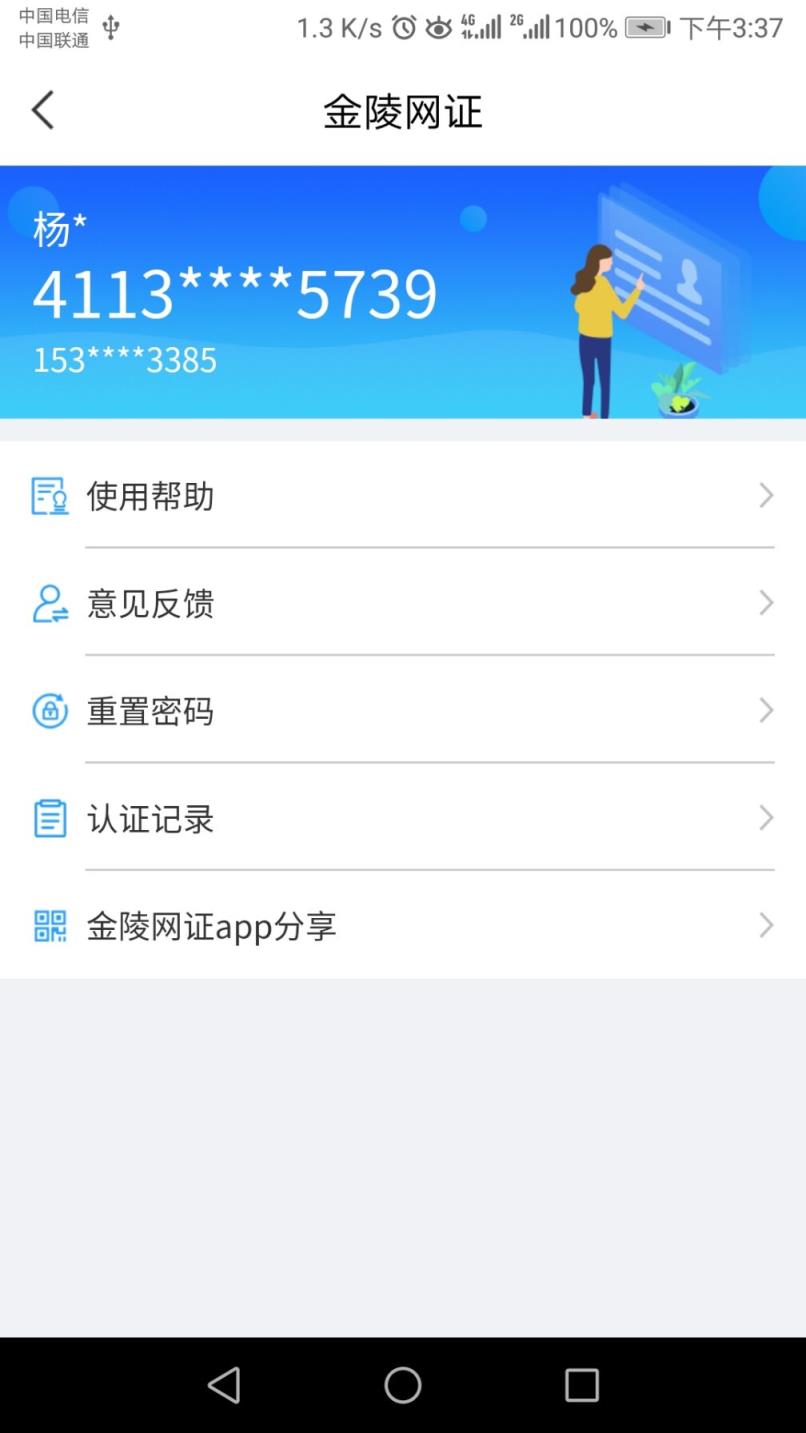Click the 重置密码 padlock reset icon
806x1433 pixels.
point(48,710)
